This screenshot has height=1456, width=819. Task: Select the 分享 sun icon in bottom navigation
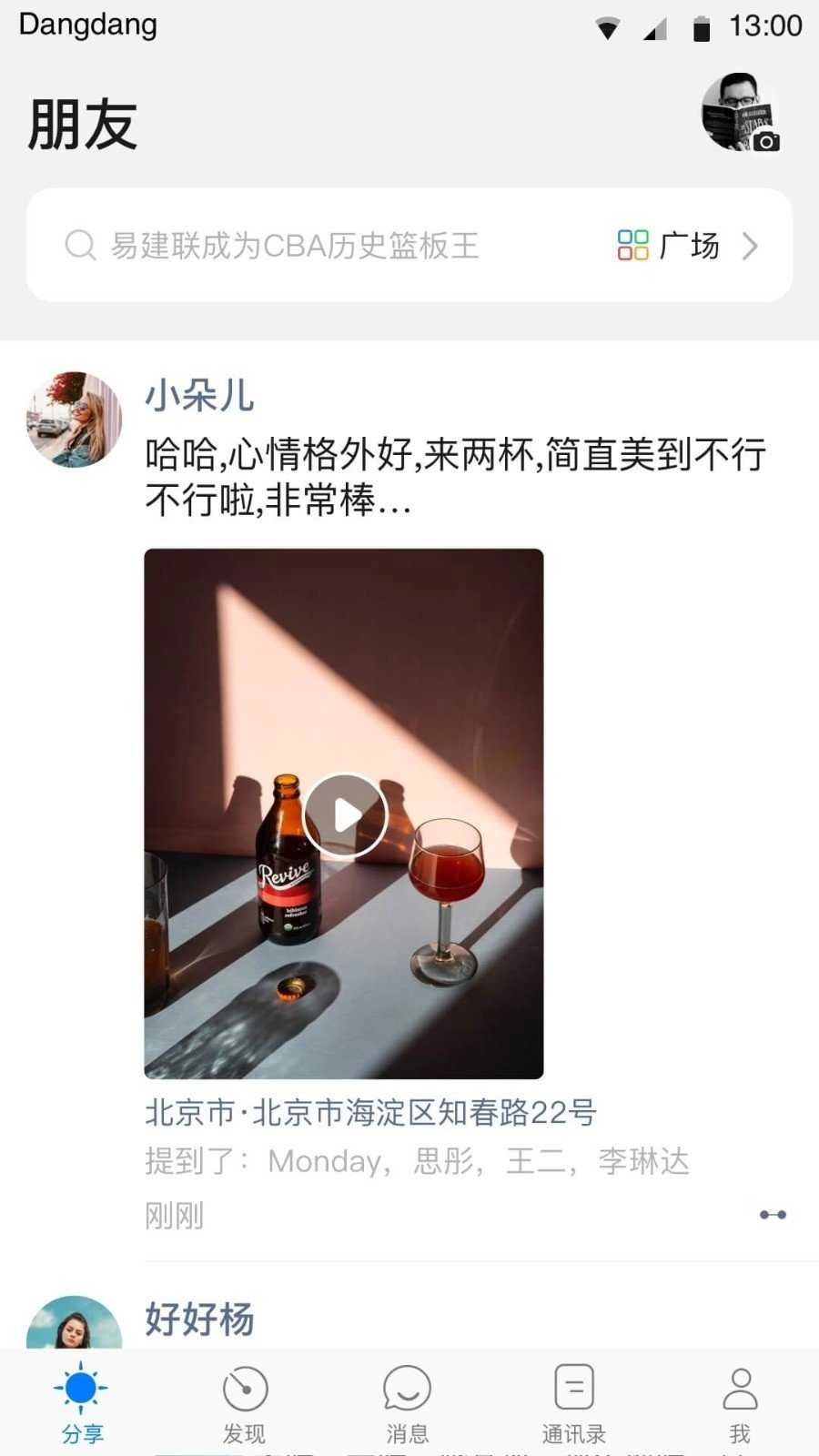(x=80, y=1389)
